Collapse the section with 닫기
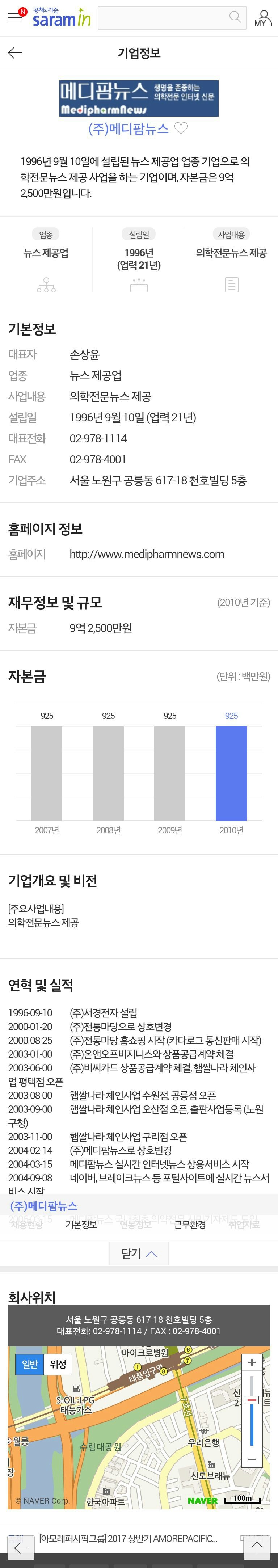Screen dimensions: 278x1568 point(139,1253)
